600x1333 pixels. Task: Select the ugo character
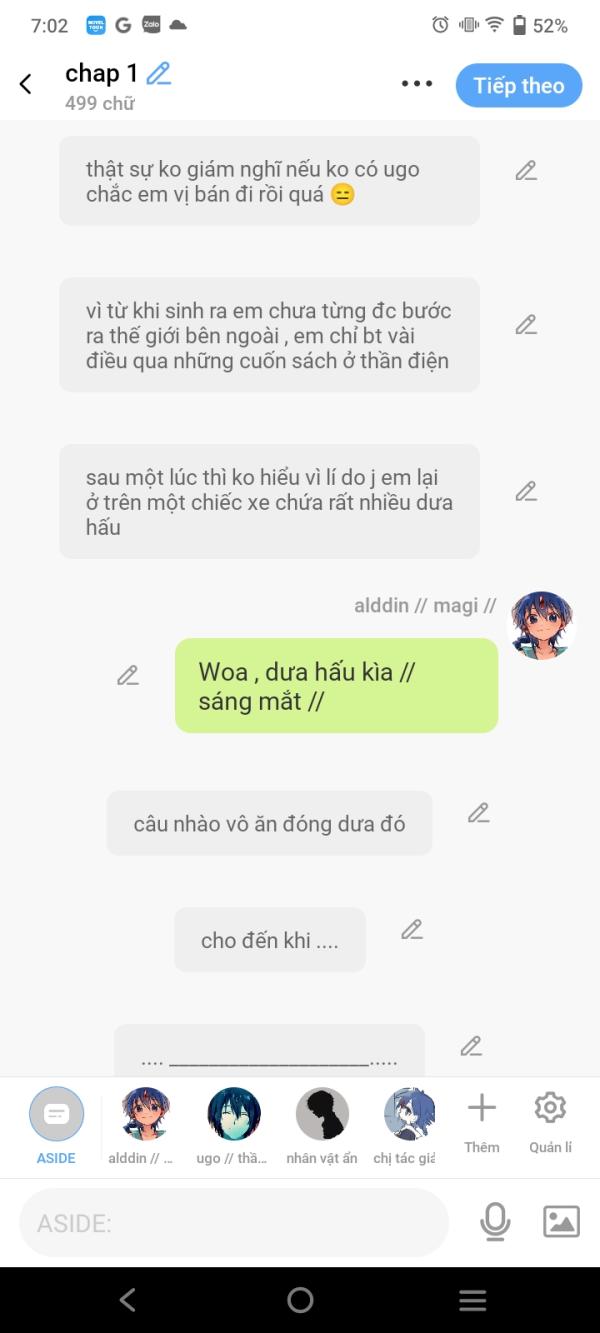point(233,1126)
